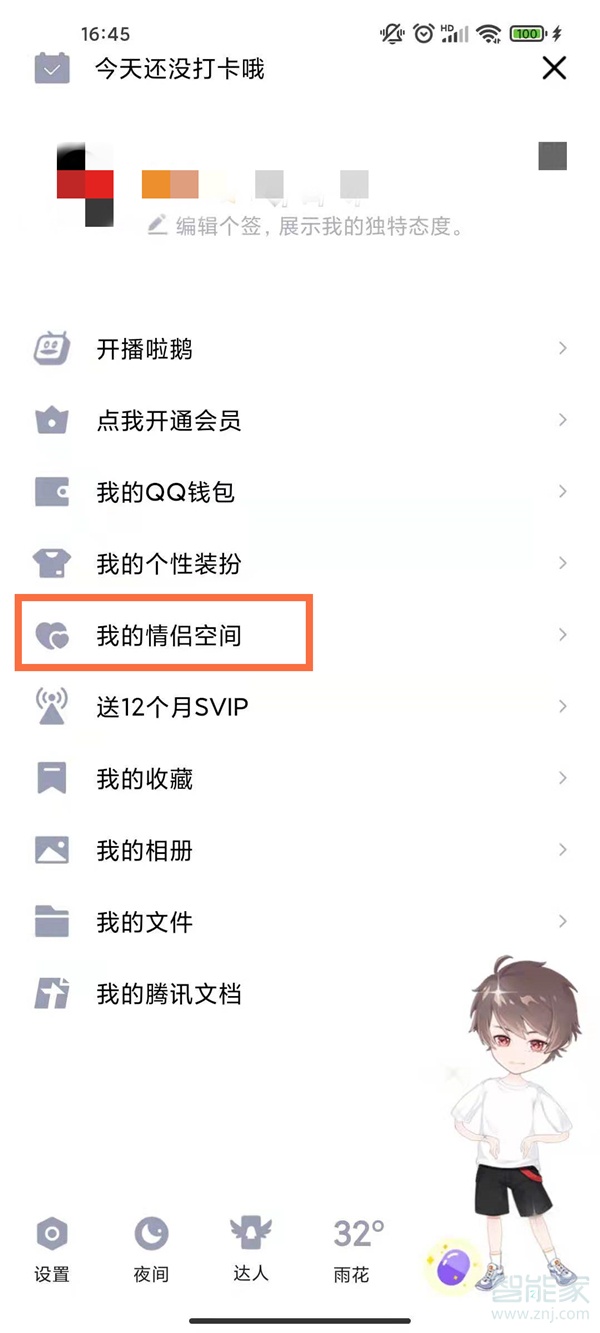Edit personal signature 编辑个签
600x1333 pixels.
coord(310,226)
